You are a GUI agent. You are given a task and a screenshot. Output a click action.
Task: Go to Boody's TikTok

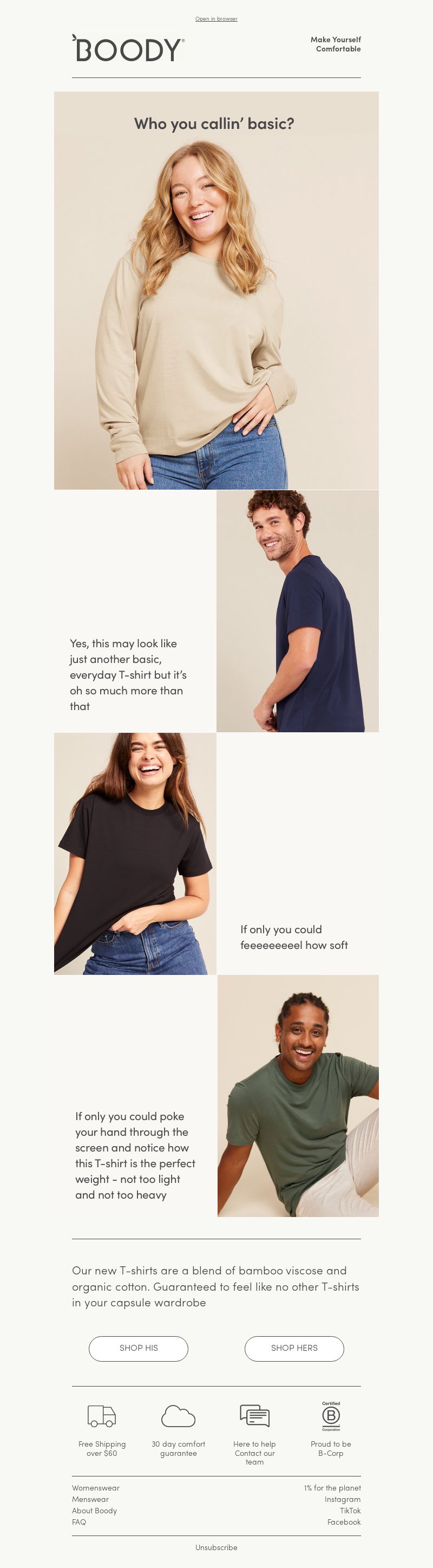point(350,1511)
